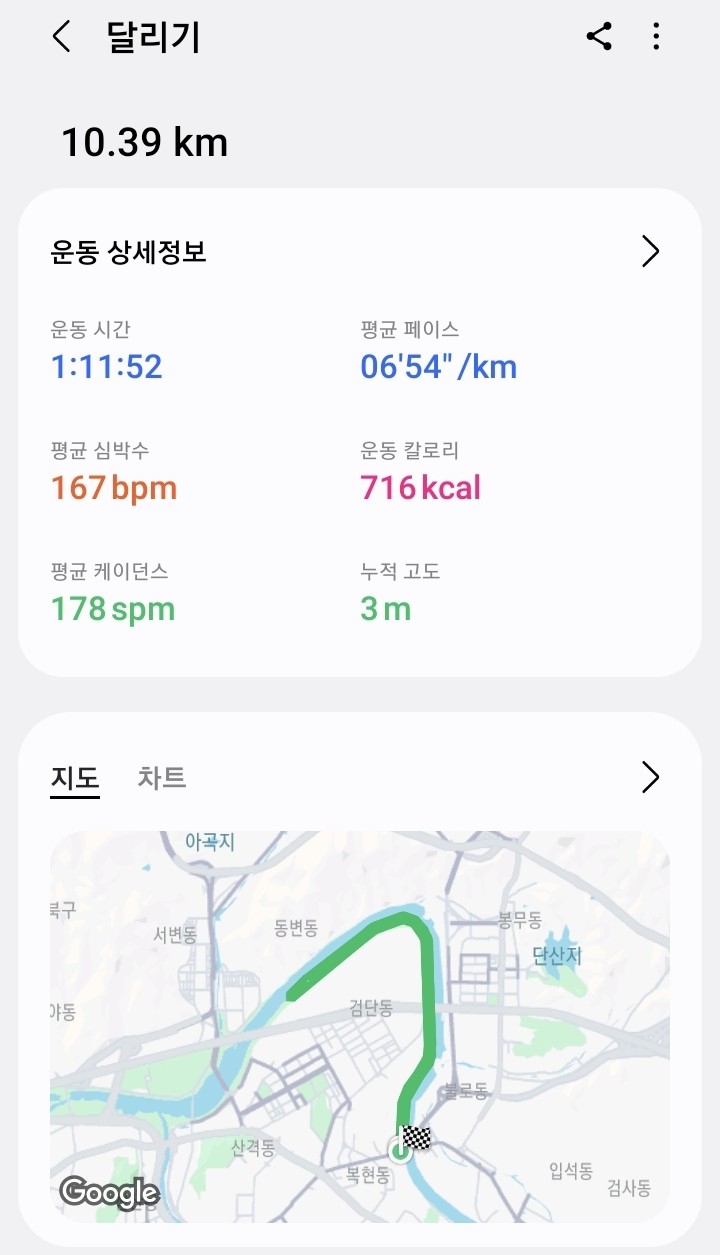The width and height of the screenshot is (720, 1255).
Task: Tap the chevron beside workout details header
Action: [x=649, y=252]
